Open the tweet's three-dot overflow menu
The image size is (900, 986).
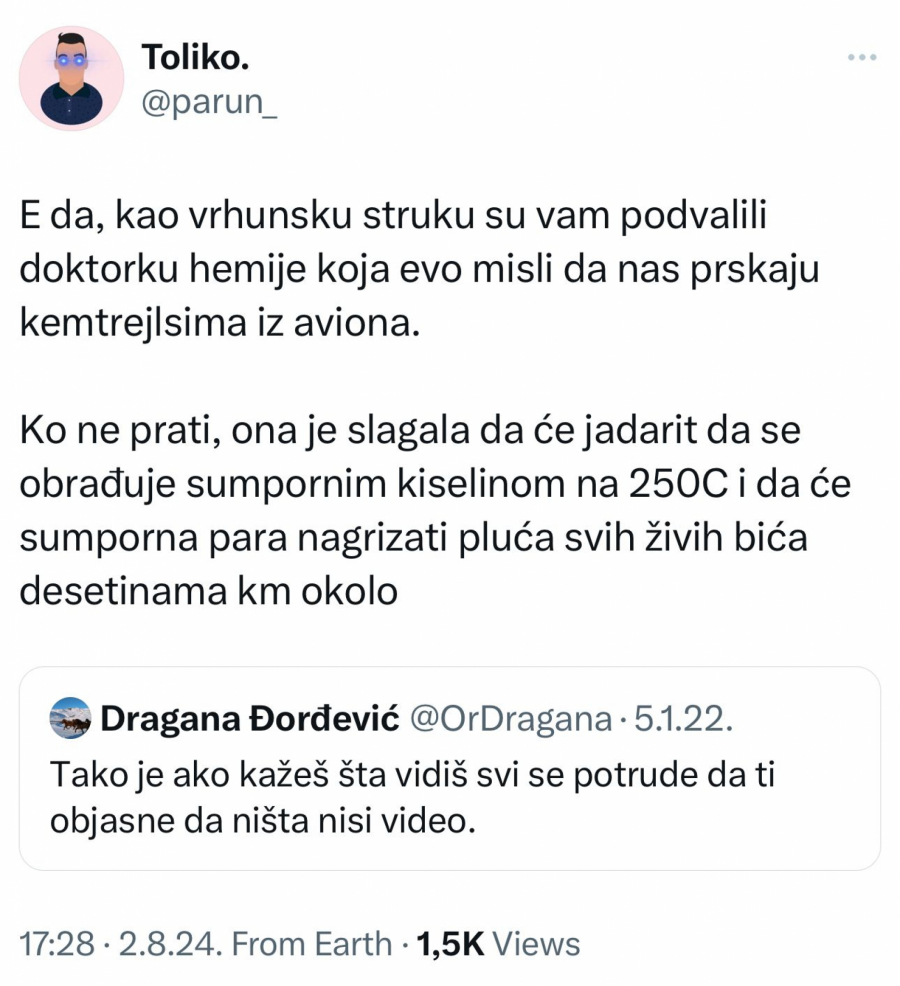pyautogui.click(x=861, y=57)
